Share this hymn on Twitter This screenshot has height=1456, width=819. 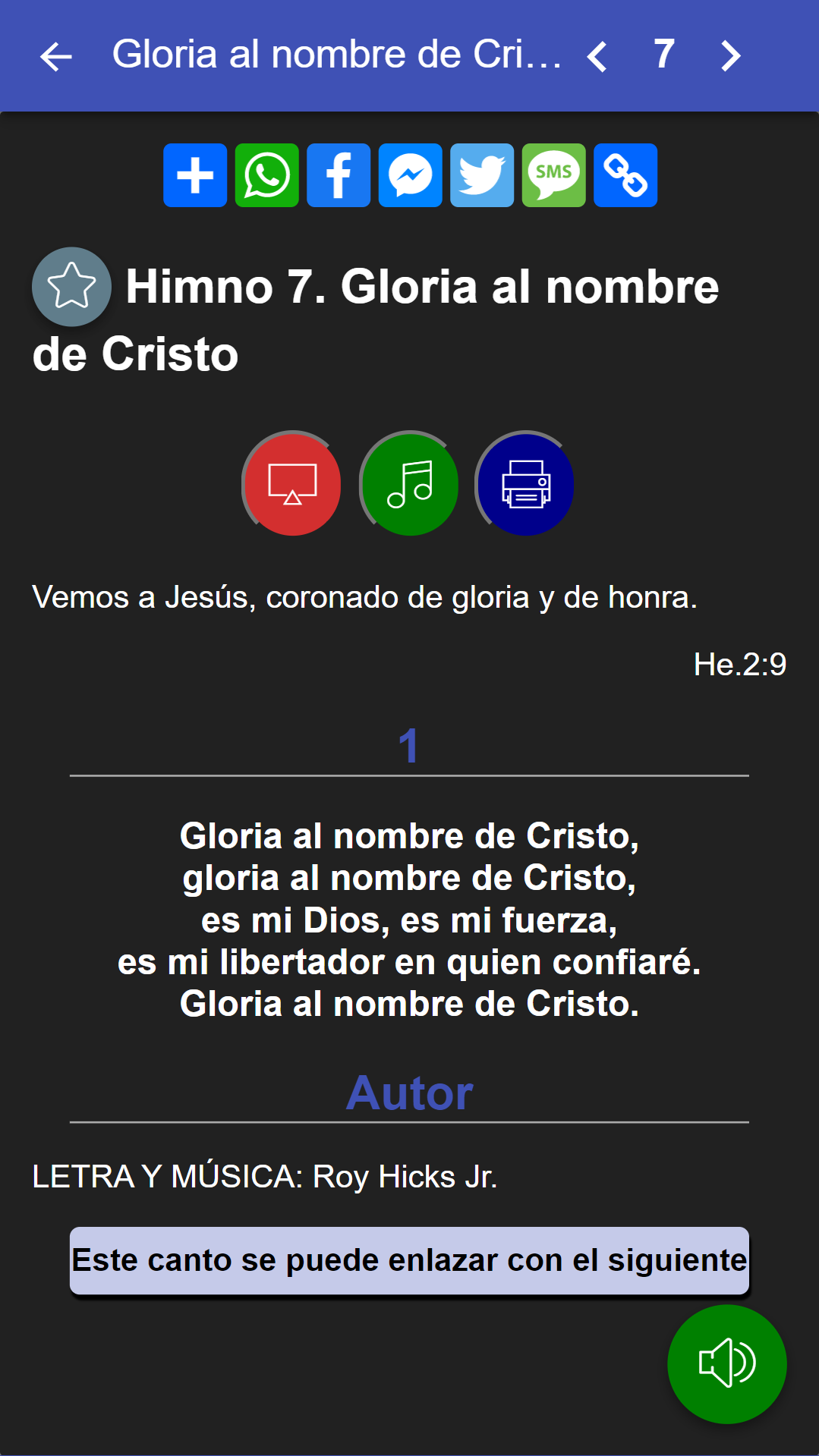pos(482,175)
